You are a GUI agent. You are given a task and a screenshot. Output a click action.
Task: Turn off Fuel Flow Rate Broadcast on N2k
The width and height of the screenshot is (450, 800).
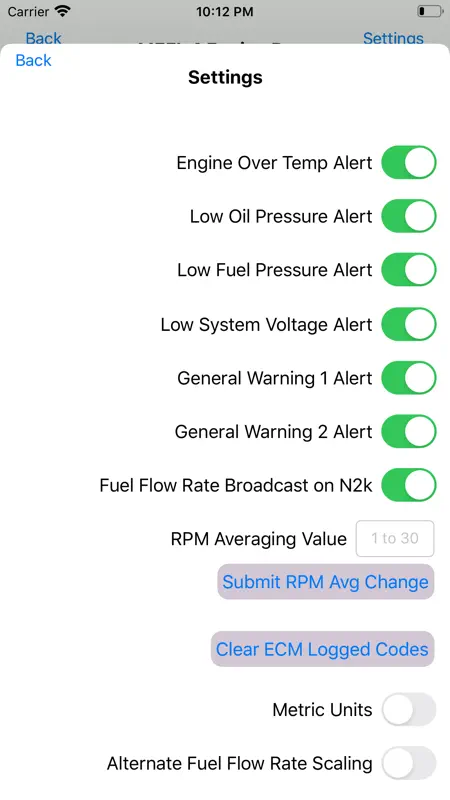pos(409,485)
